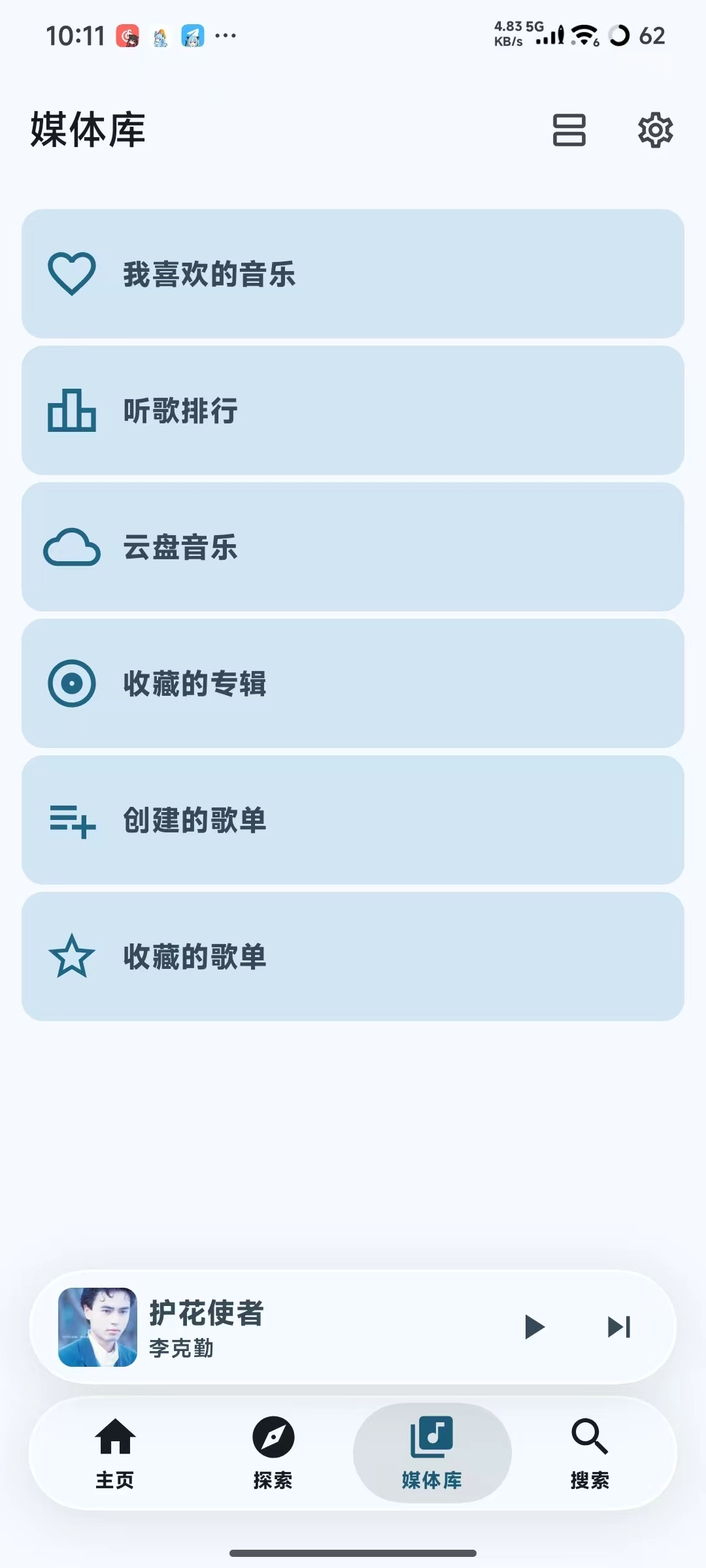The width and height of the screenshot is (706, 1568).
Task: View 收藏的专辑 saved albums
Action: tap(353, 683)
